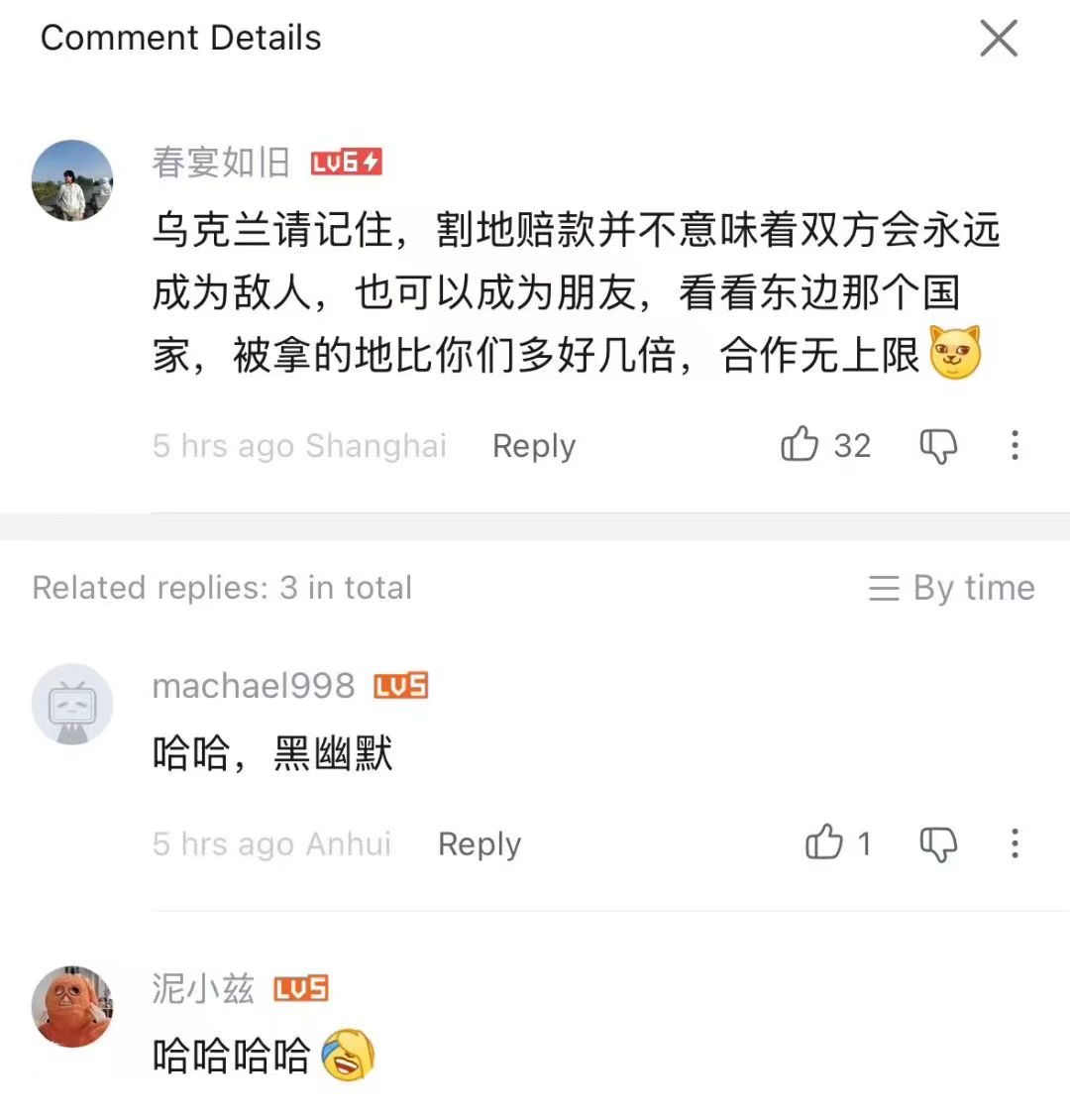Reply to machael998's comment
The height and width of the screenshot is (1120, 1070).
pos(479,843)
